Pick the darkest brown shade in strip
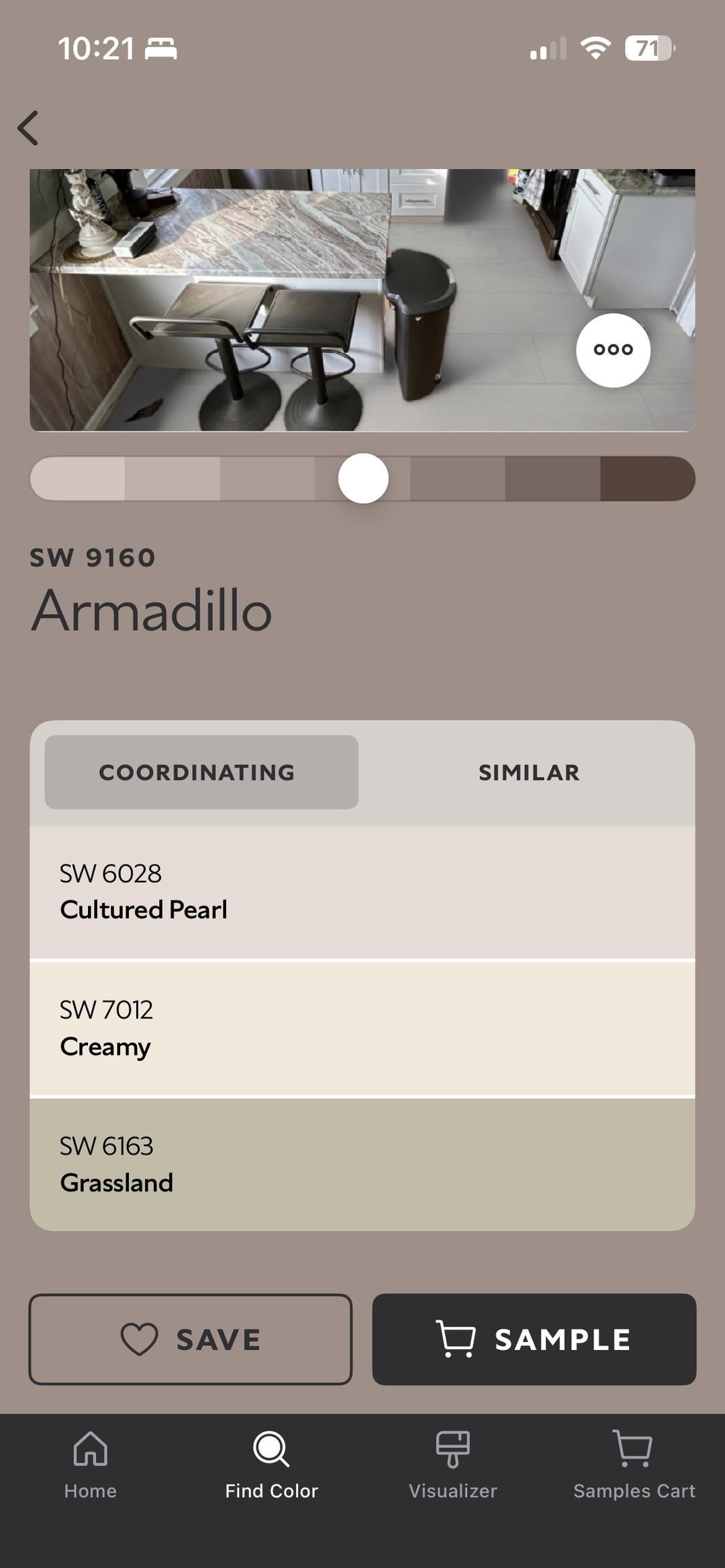 click(646, 479)
